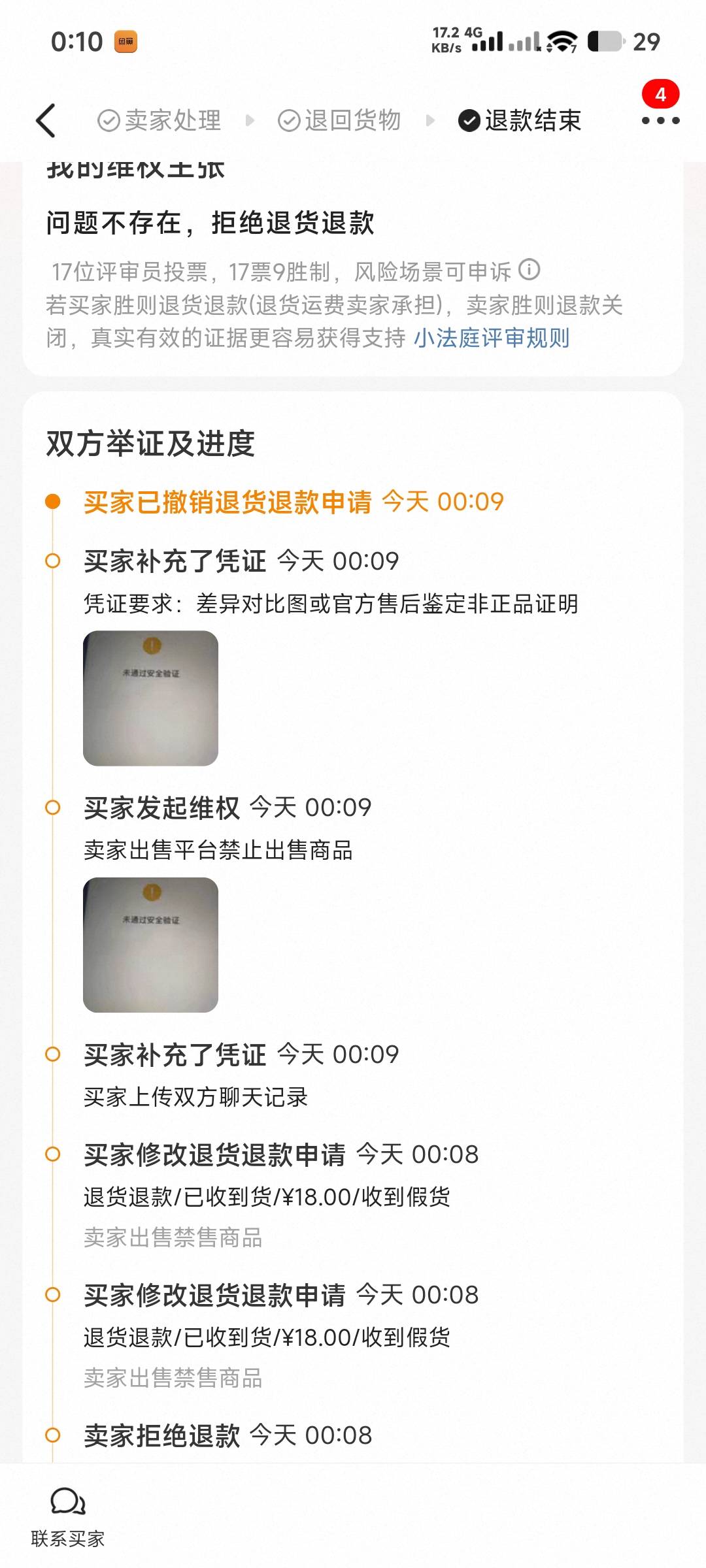
Task: Tap the info icon beside 风险场景可申诉
Action: (x=529, y=269)
